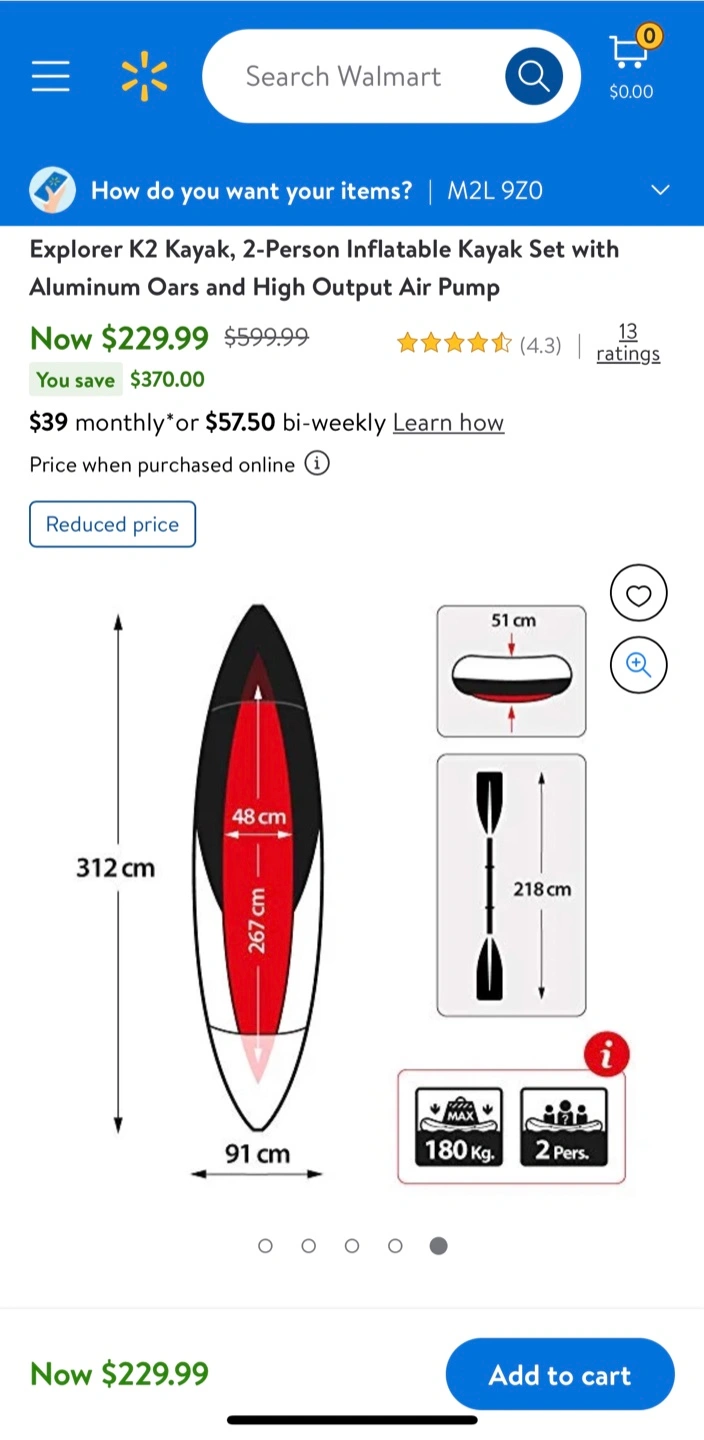This screenshot has width=704, height=1440.
Task: Open the shopping cart
Action: (632, 65)
